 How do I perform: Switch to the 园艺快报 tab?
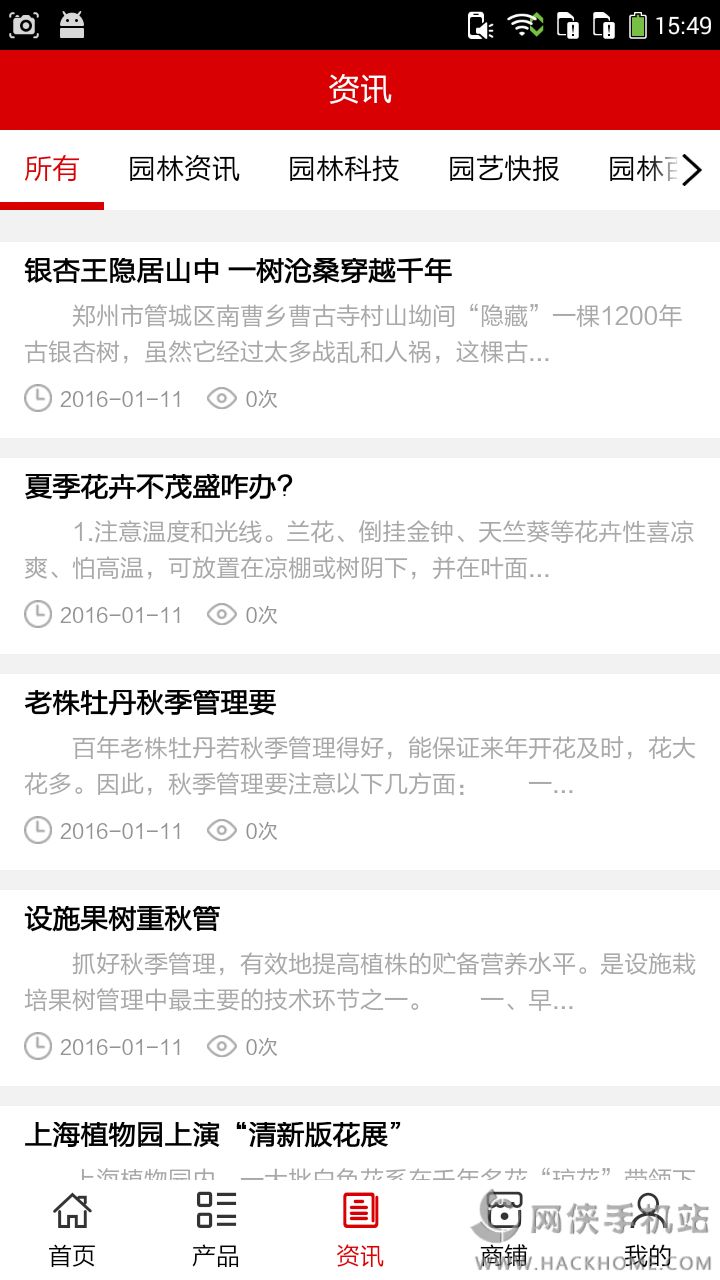[504, 169]
